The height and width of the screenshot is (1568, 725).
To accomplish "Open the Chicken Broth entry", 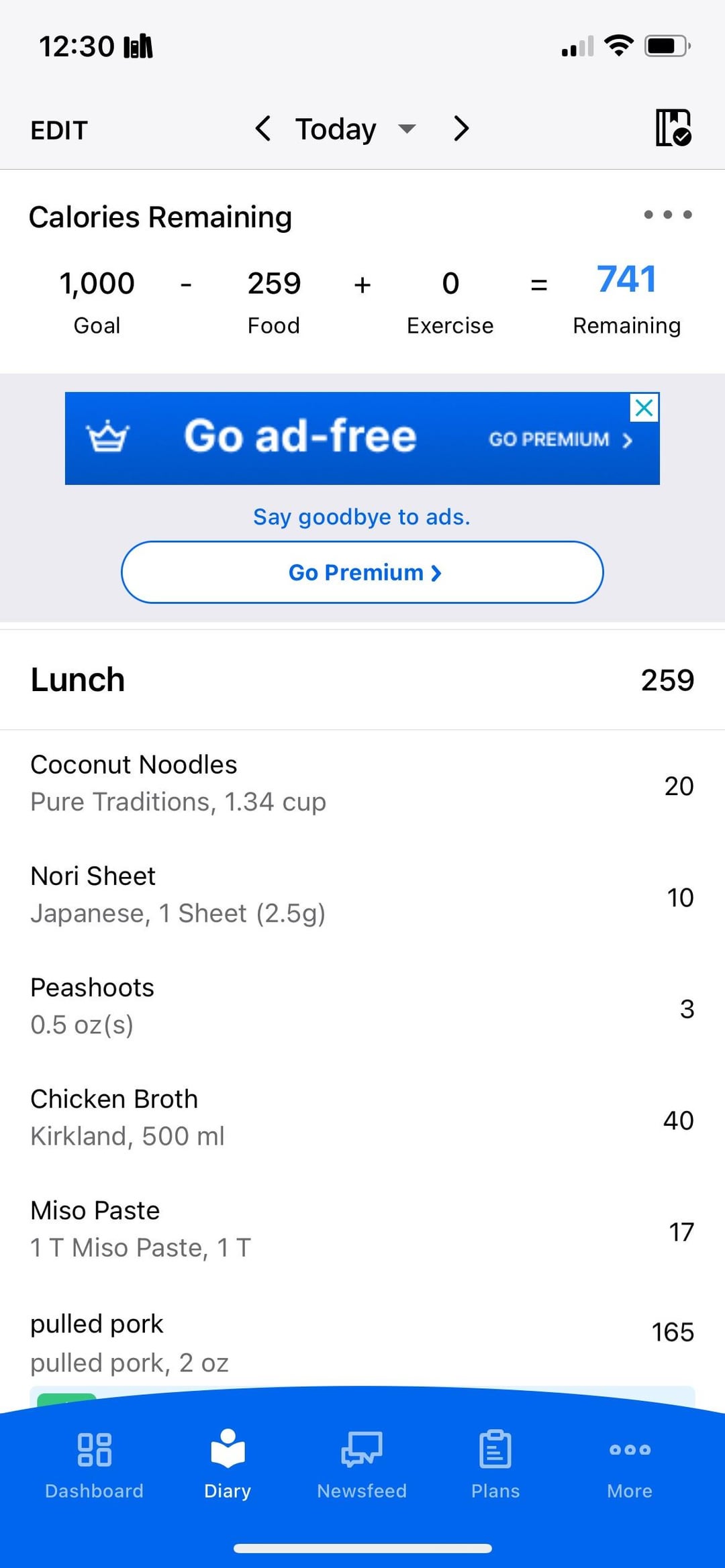I will pyautogui.click(x=362, y=1117).
